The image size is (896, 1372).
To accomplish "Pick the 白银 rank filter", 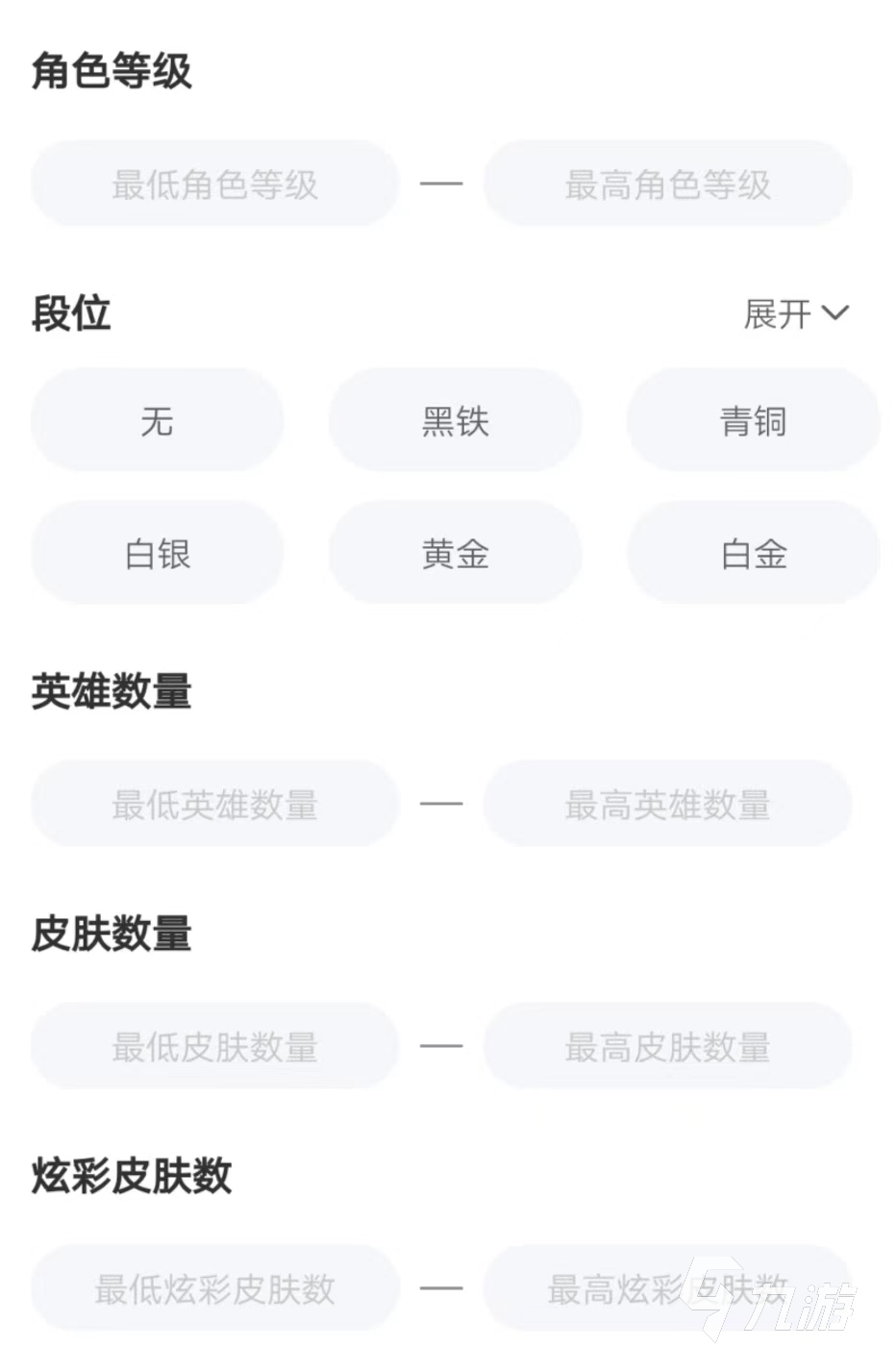I will coord(157,554).
